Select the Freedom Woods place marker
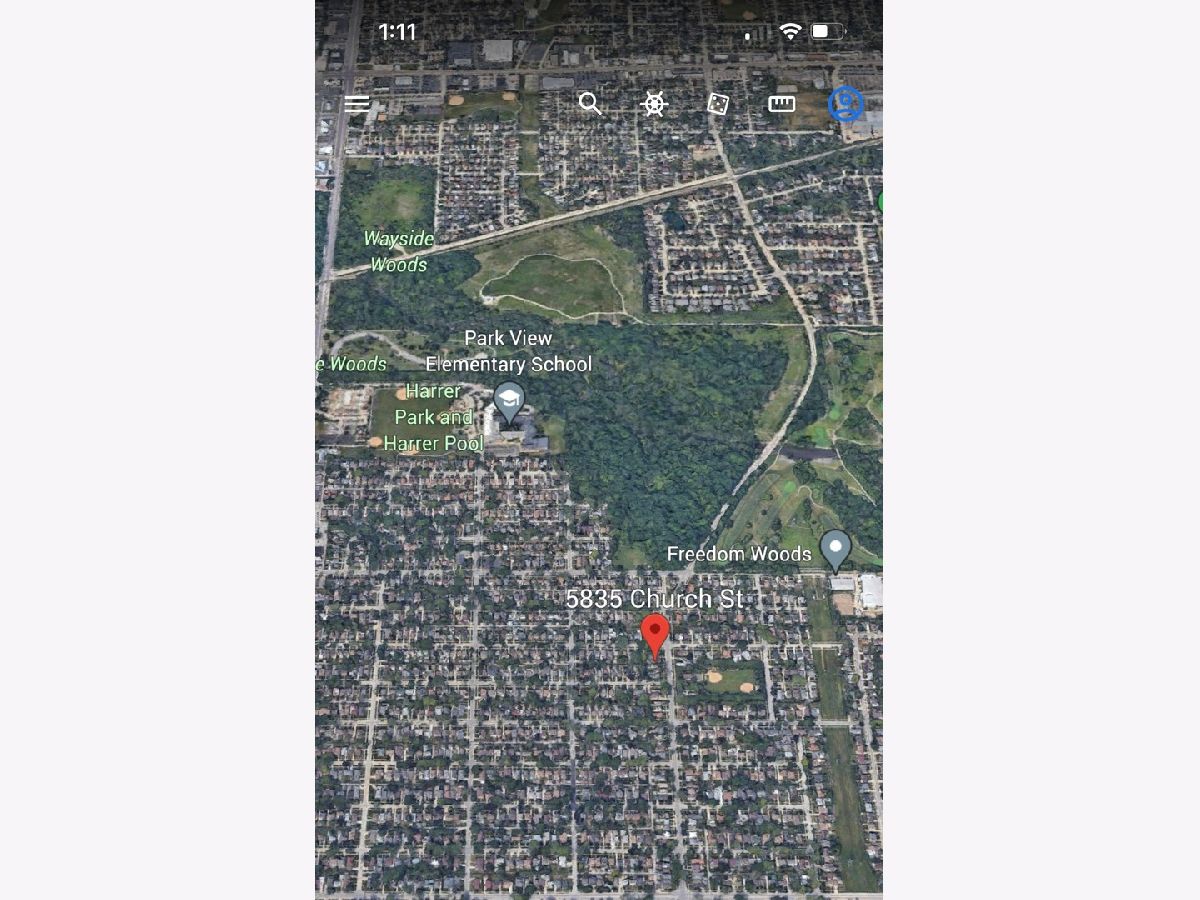Image resolution: width=1200 pixels, height=900 pixels. (x=835, y=549)
